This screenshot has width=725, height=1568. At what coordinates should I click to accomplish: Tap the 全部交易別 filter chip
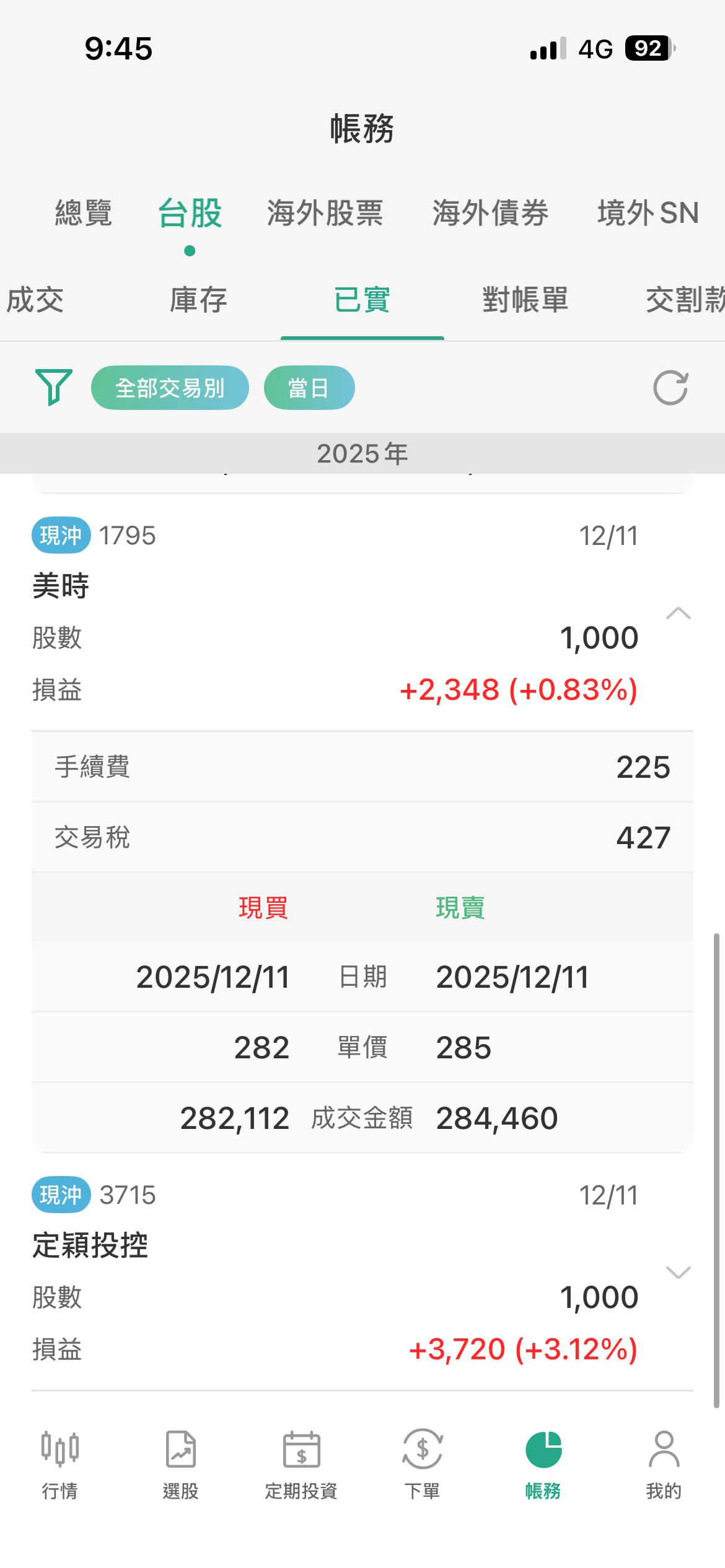click(x=170, y=388)
